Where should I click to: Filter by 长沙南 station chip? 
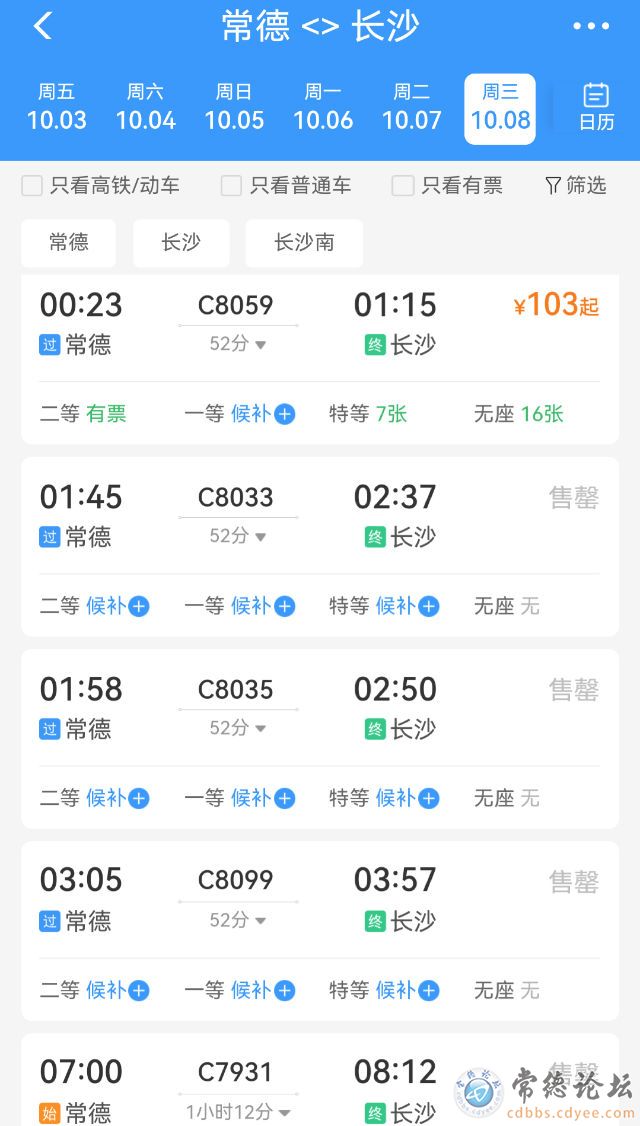[304, 243]
